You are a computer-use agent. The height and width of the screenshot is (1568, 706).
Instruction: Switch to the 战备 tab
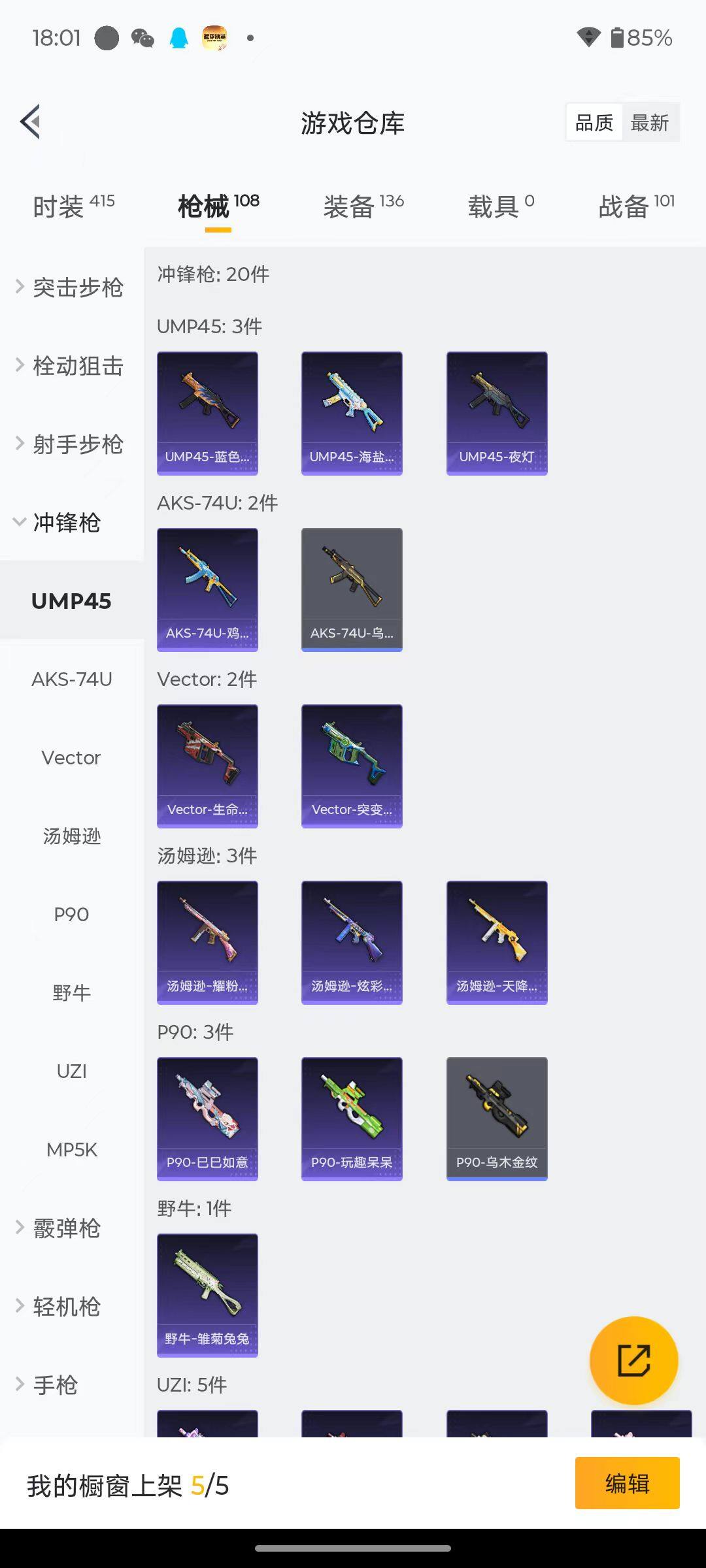636,207
